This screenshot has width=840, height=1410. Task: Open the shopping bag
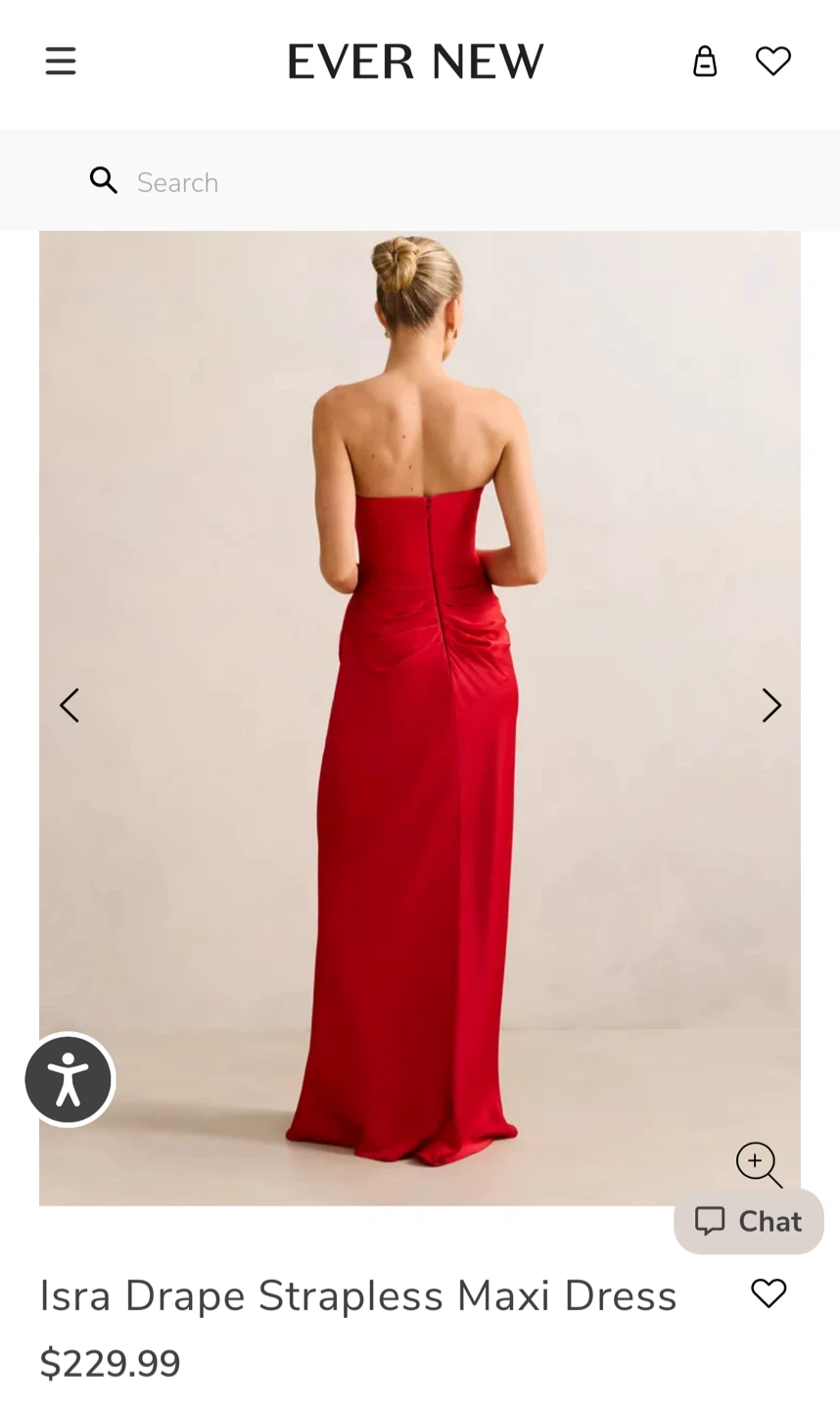[x=705, y=62]
